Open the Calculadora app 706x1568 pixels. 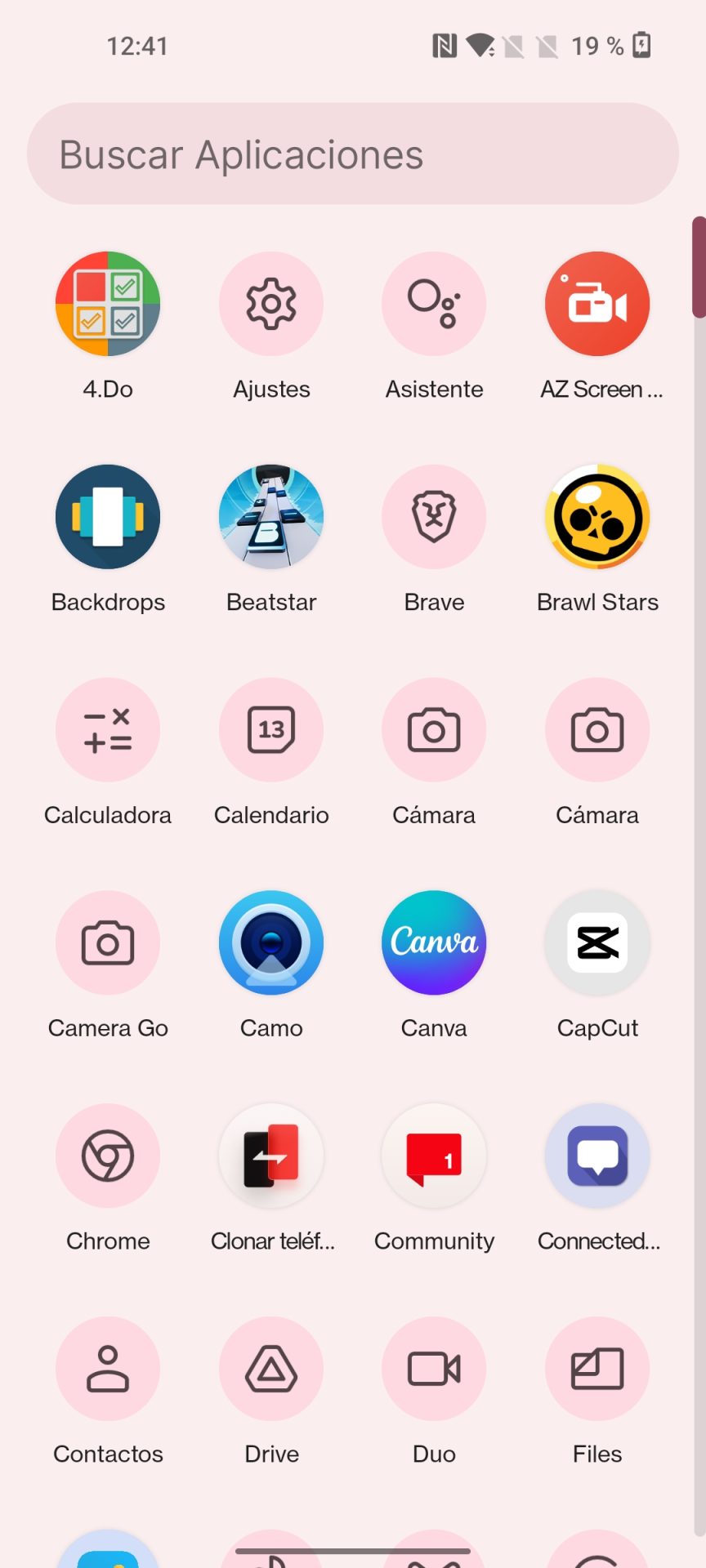point(108,730)
